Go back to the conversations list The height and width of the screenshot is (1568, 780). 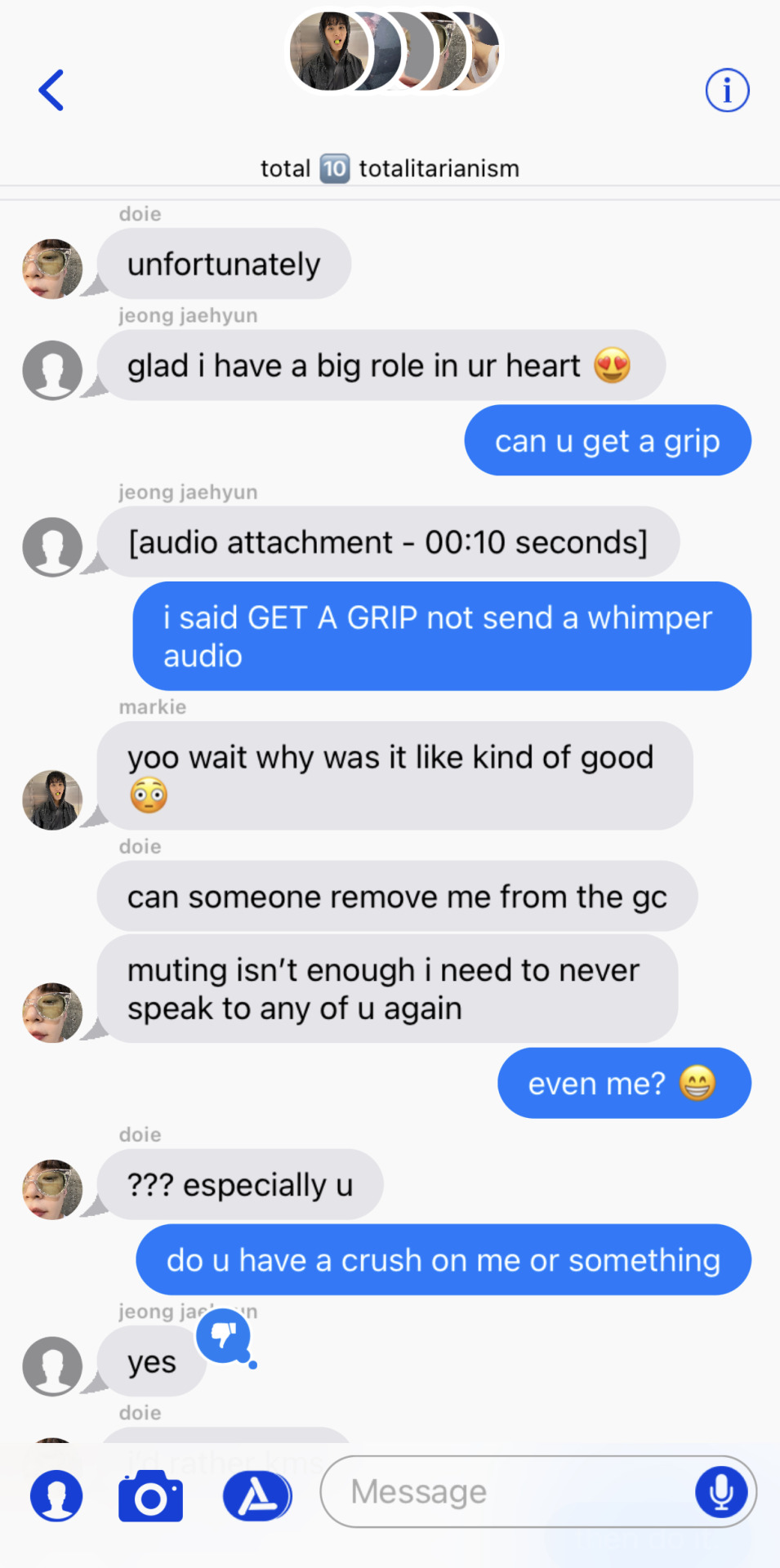[51, 90]
